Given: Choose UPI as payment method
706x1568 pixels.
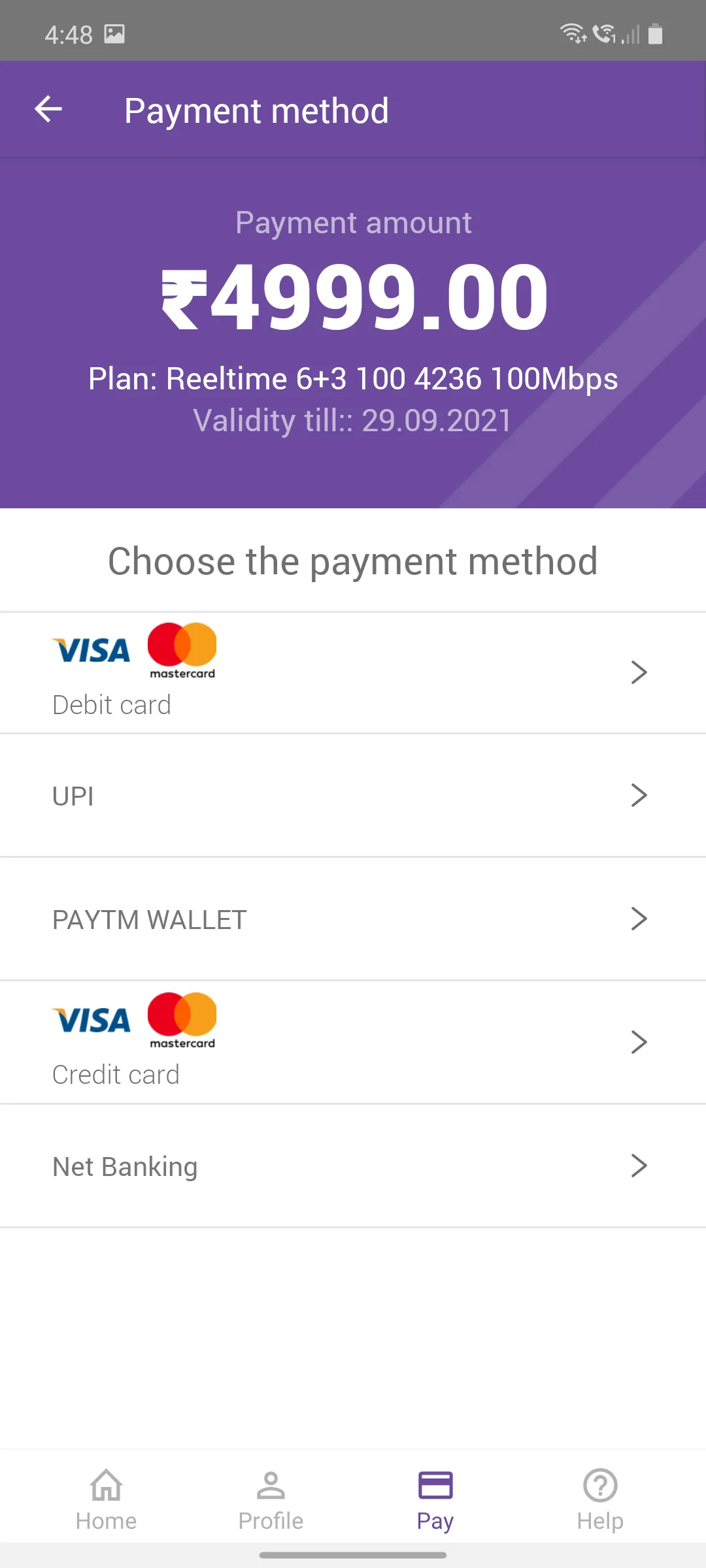Looking at the screenshot, I should click(x=353, y=796).
